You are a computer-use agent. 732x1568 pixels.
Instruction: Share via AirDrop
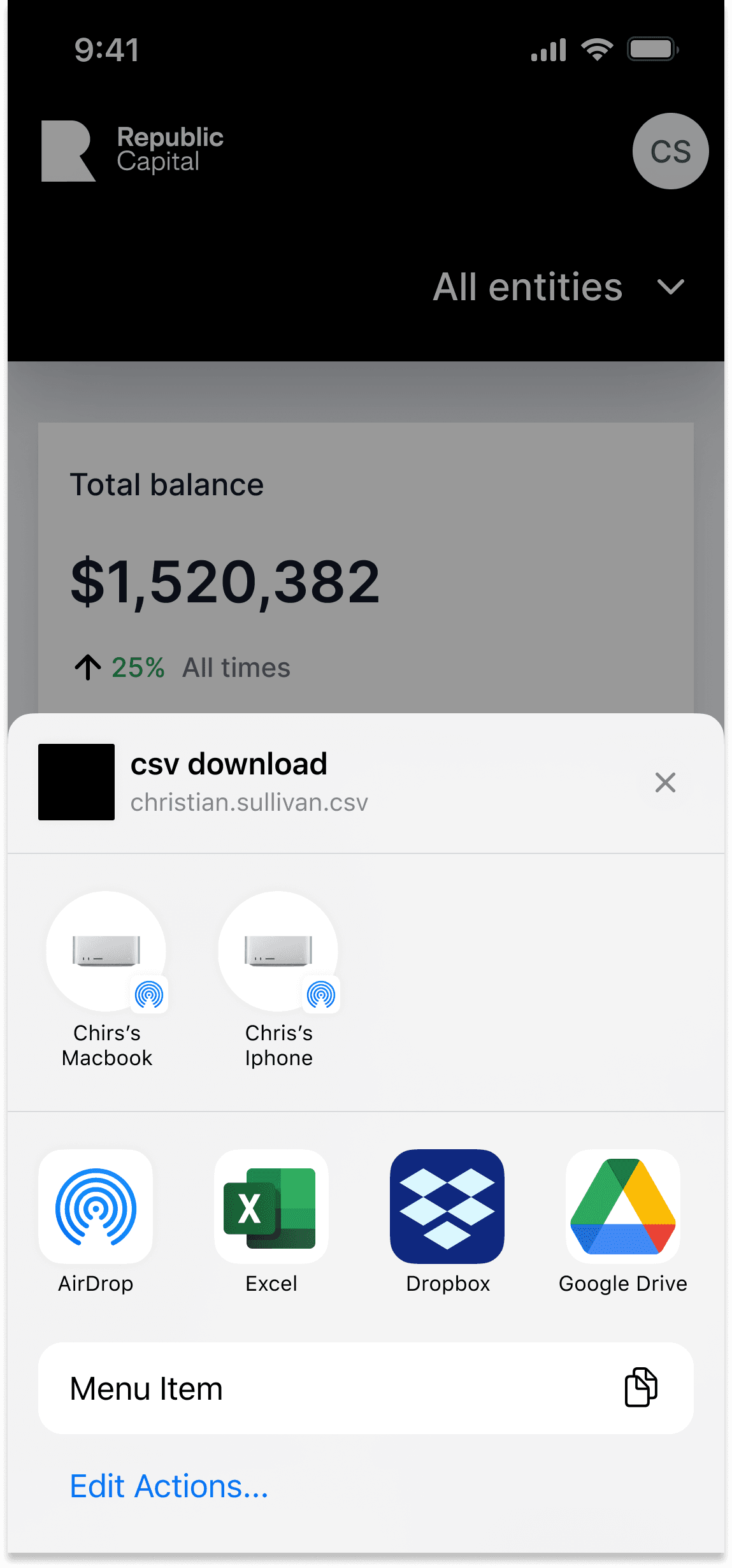click(96, 1207)
